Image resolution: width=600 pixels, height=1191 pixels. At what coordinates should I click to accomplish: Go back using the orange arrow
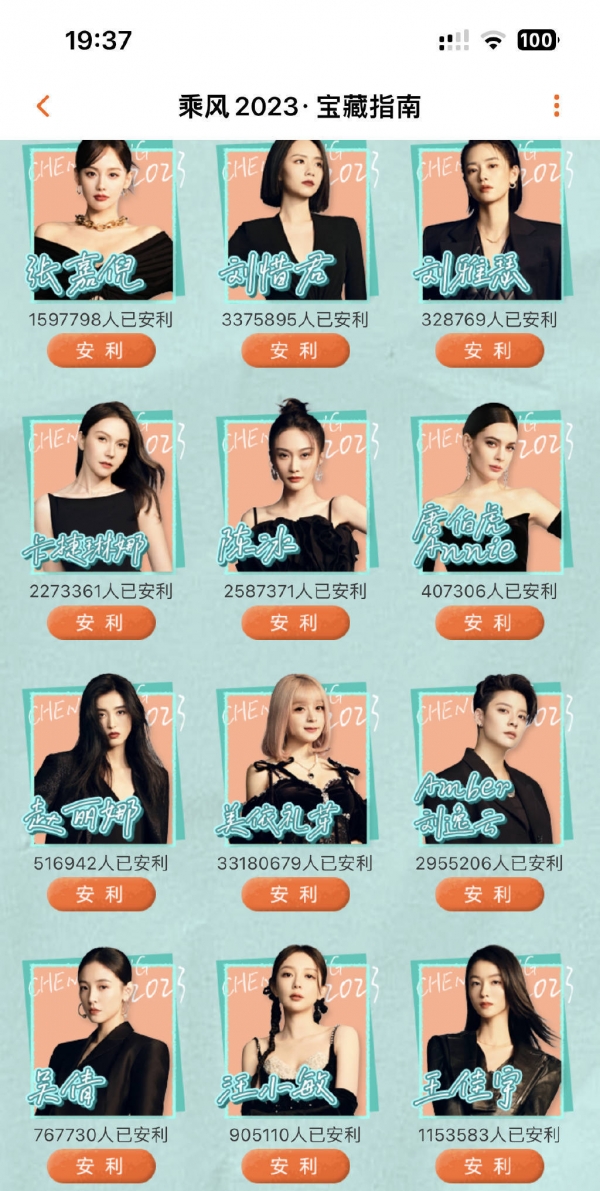tap(43, 106)
